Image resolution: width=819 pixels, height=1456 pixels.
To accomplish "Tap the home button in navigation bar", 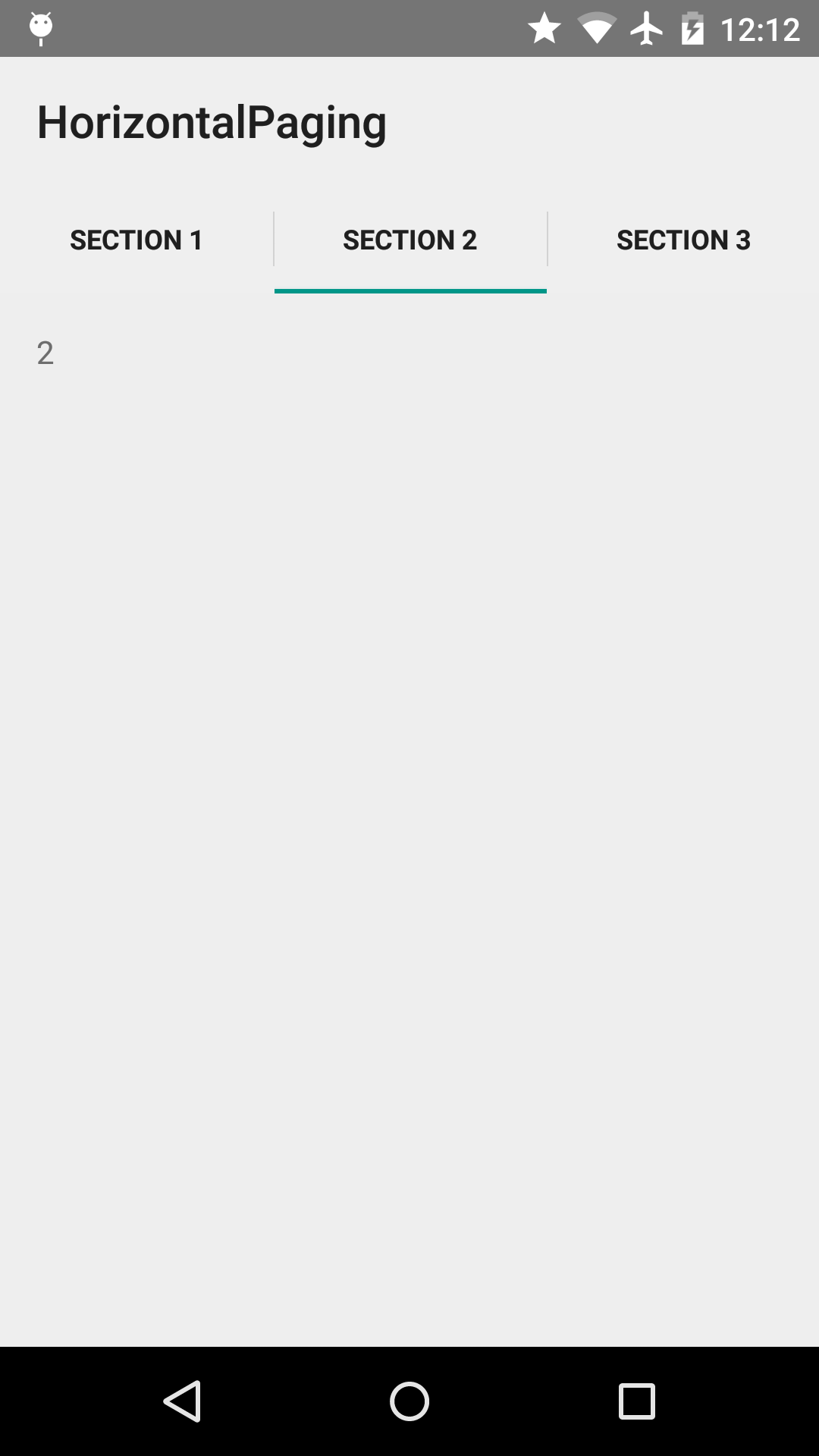I will coord(409,1401).
